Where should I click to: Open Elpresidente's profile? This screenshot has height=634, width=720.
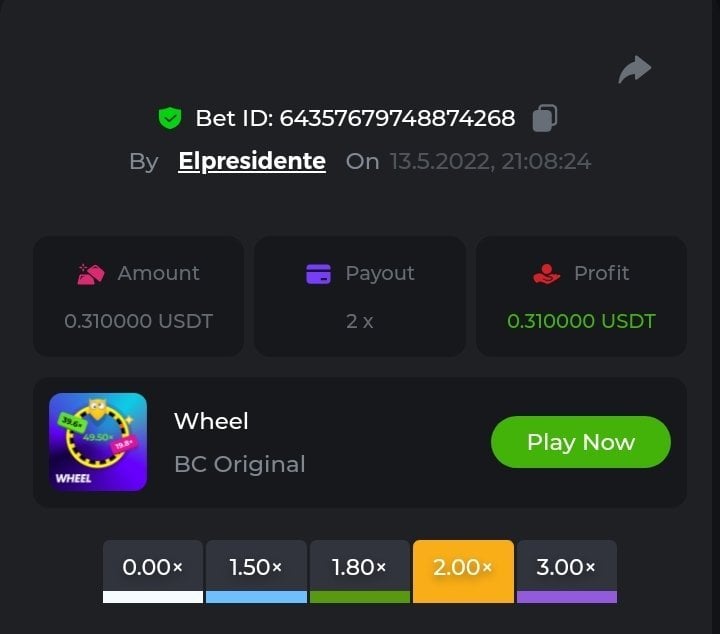[x=252, y=161]
